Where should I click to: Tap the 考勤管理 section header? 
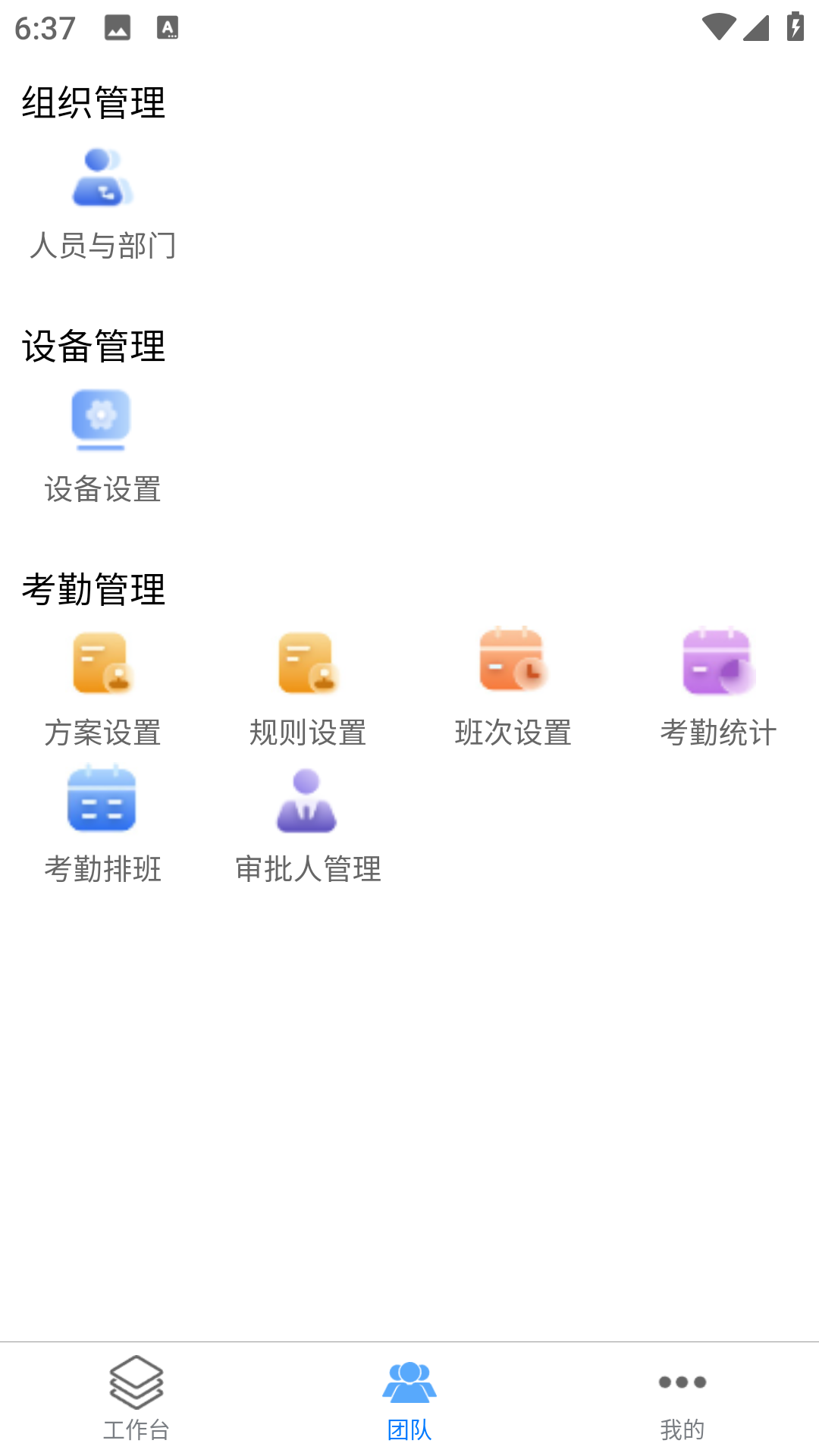point(93,590)
